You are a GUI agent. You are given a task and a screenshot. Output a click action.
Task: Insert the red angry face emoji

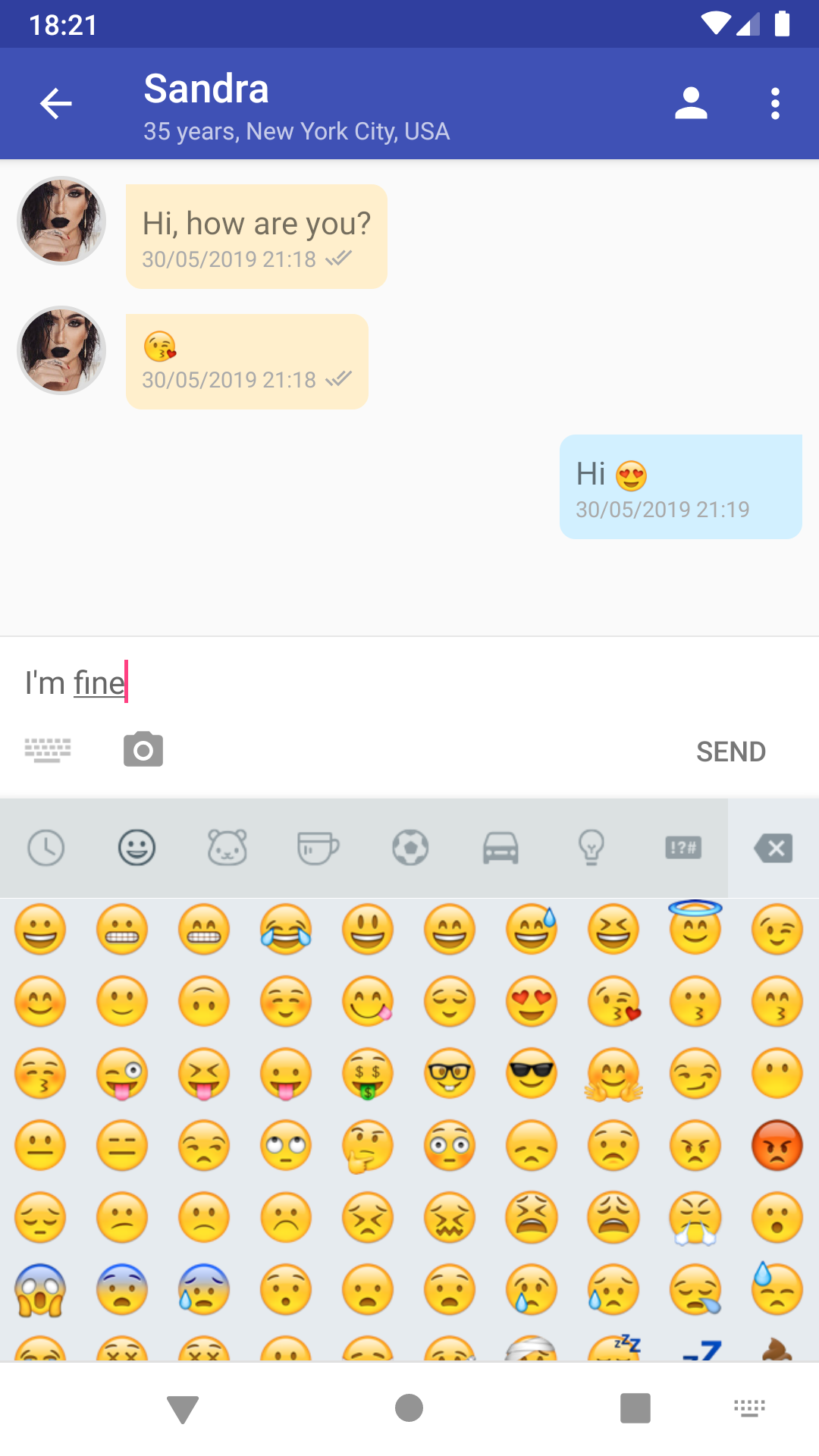tap(777, 1145)
